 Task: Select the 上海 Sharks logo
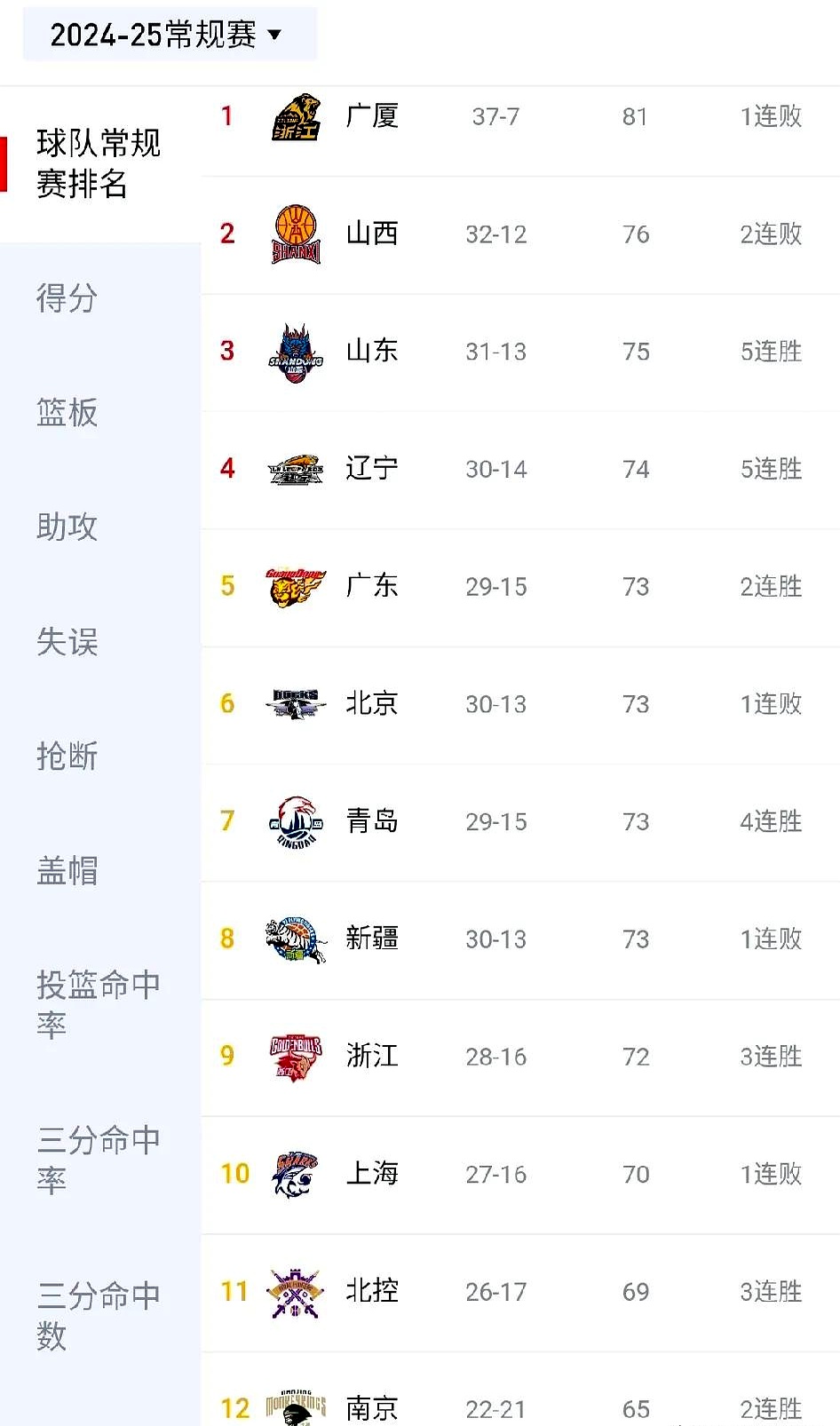296,1174
